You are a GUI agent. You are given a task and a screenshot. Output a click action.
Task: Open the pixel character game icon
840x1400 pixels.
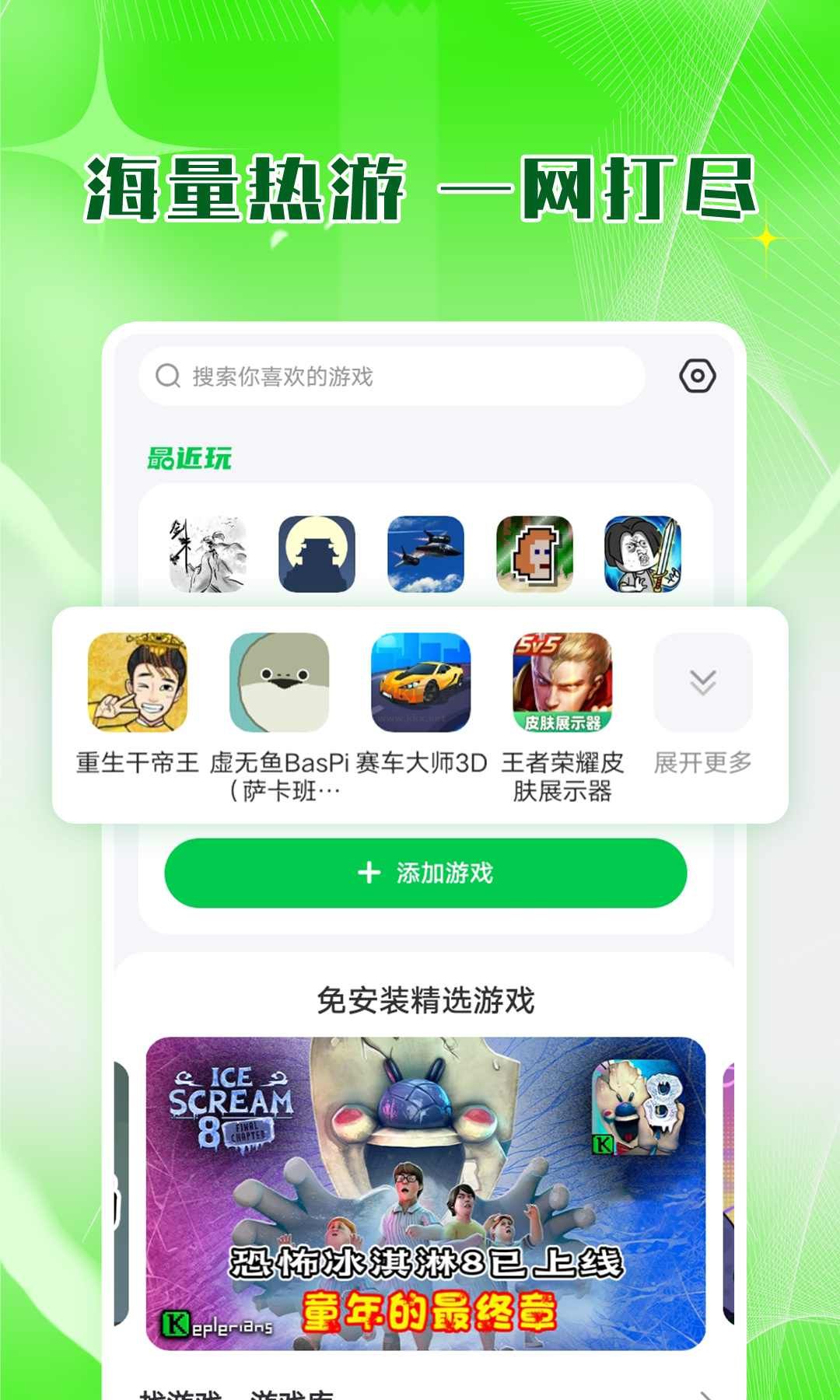pos(536,552)
